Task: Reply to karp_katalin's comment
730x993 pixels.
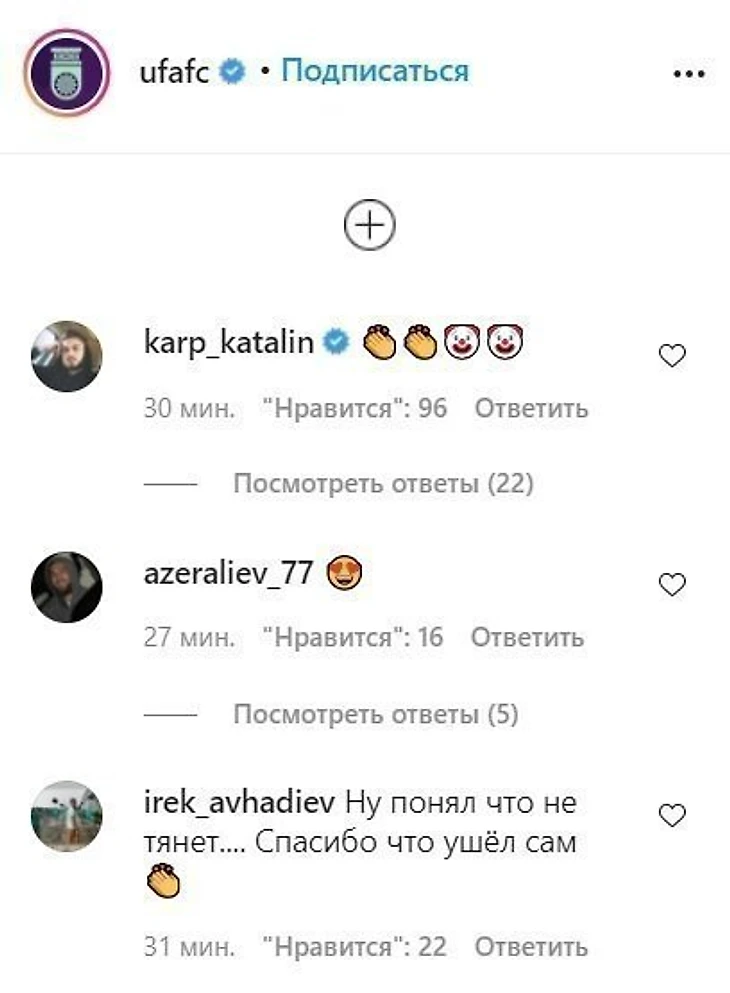Action: (530, 409)
